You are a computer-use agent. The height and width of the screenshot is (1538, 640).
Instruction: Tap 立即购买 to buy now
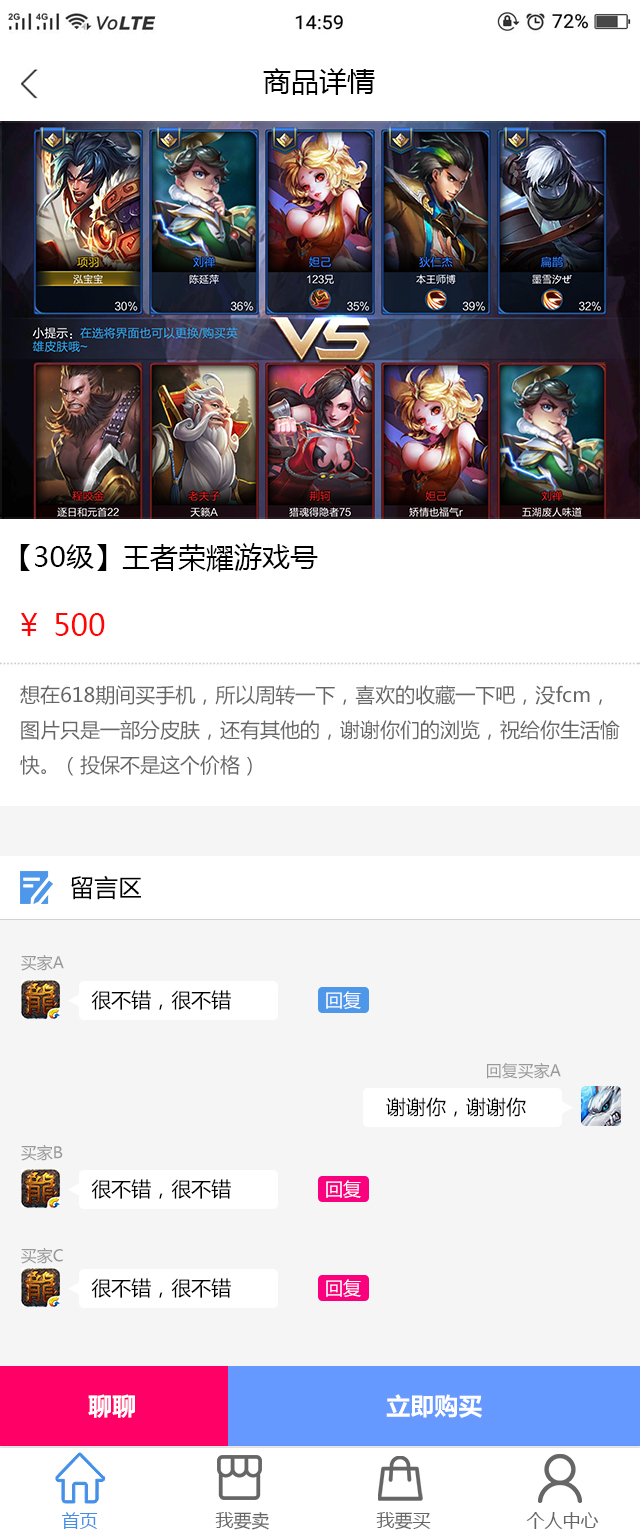click(x=434, y=1406)
